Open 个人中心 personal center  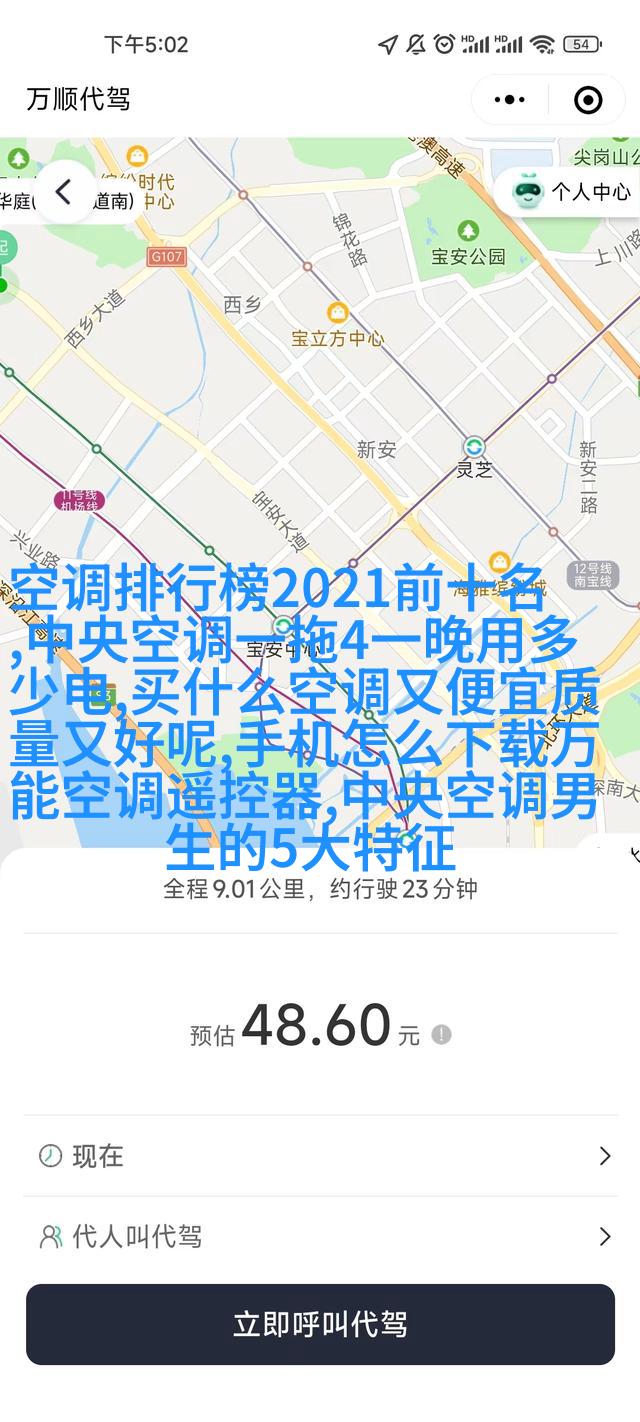coord(573,192)
